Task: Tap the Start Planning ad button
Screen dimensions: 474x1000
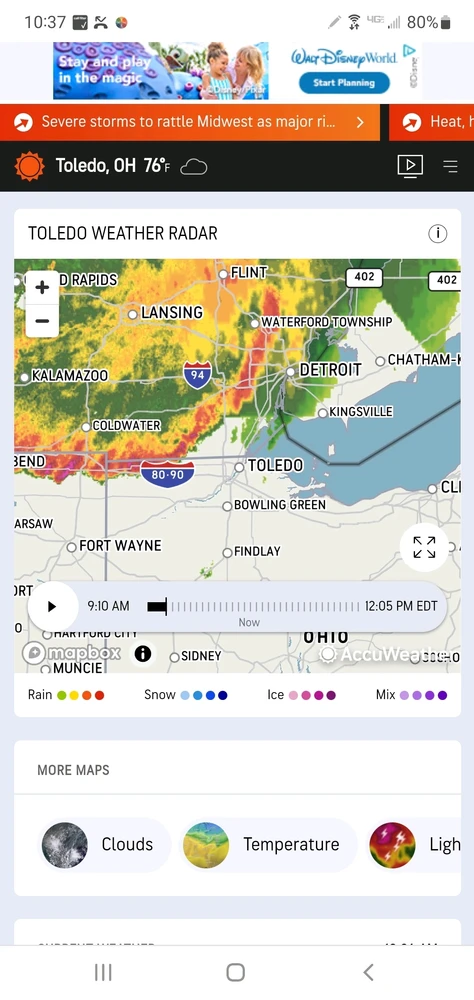Action: click(344, 83)
